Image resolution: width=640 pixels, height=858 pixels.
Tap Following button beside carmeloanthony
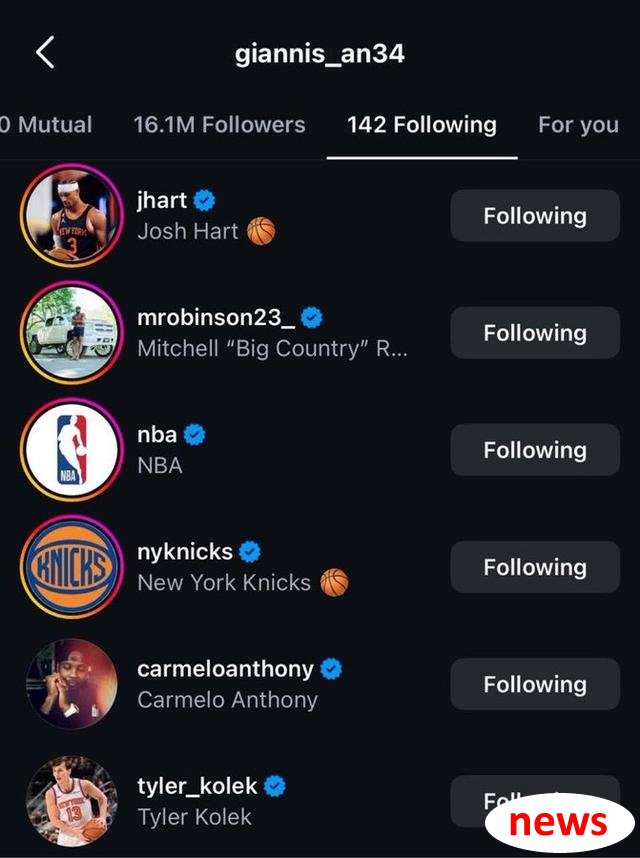coord(535,684)
